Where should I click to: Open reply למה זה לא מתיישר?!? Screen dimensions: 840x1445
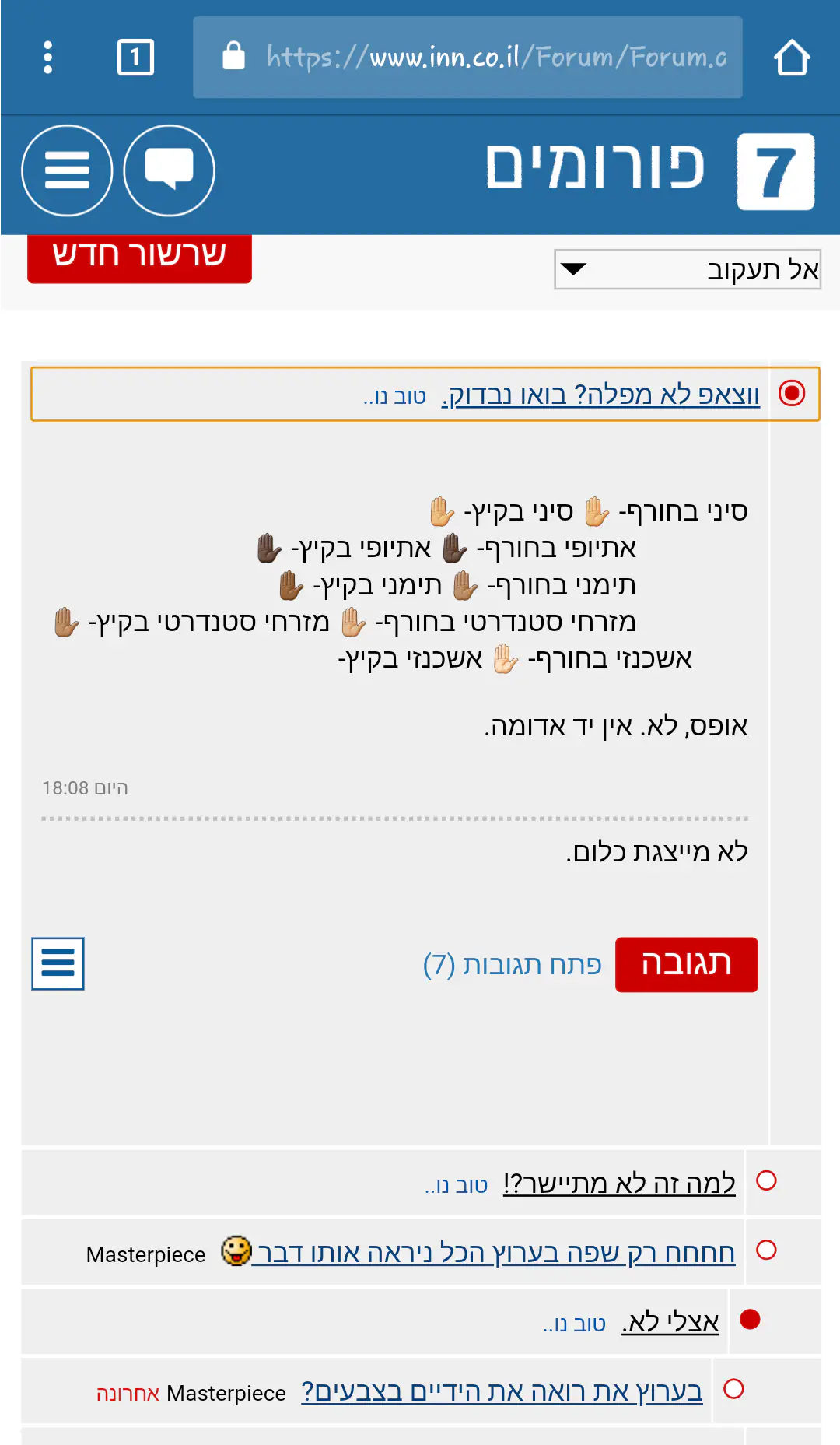618,1184
